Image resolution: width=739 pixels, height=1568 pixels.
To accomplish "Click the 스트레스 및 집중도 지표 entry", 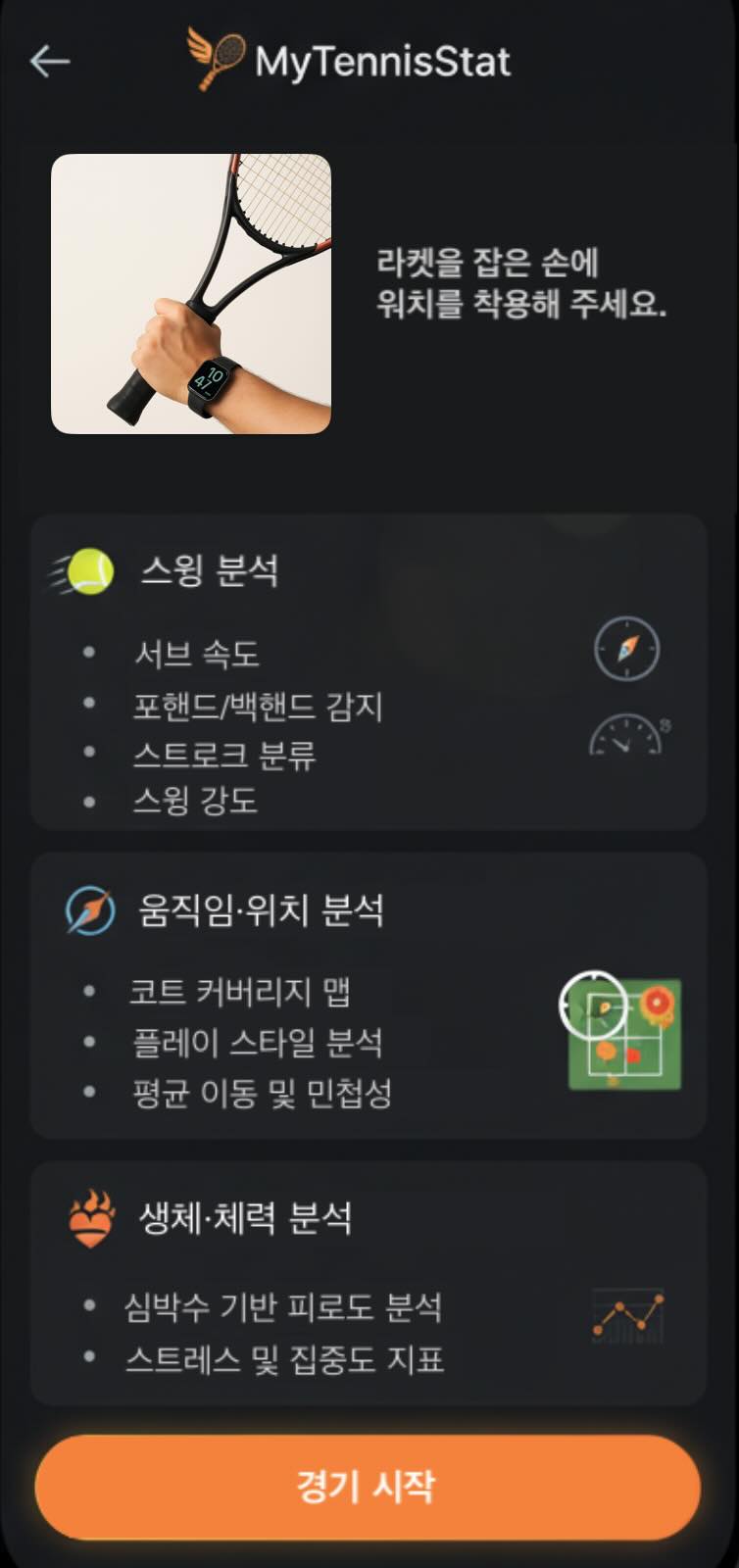I will point(287,1359).
